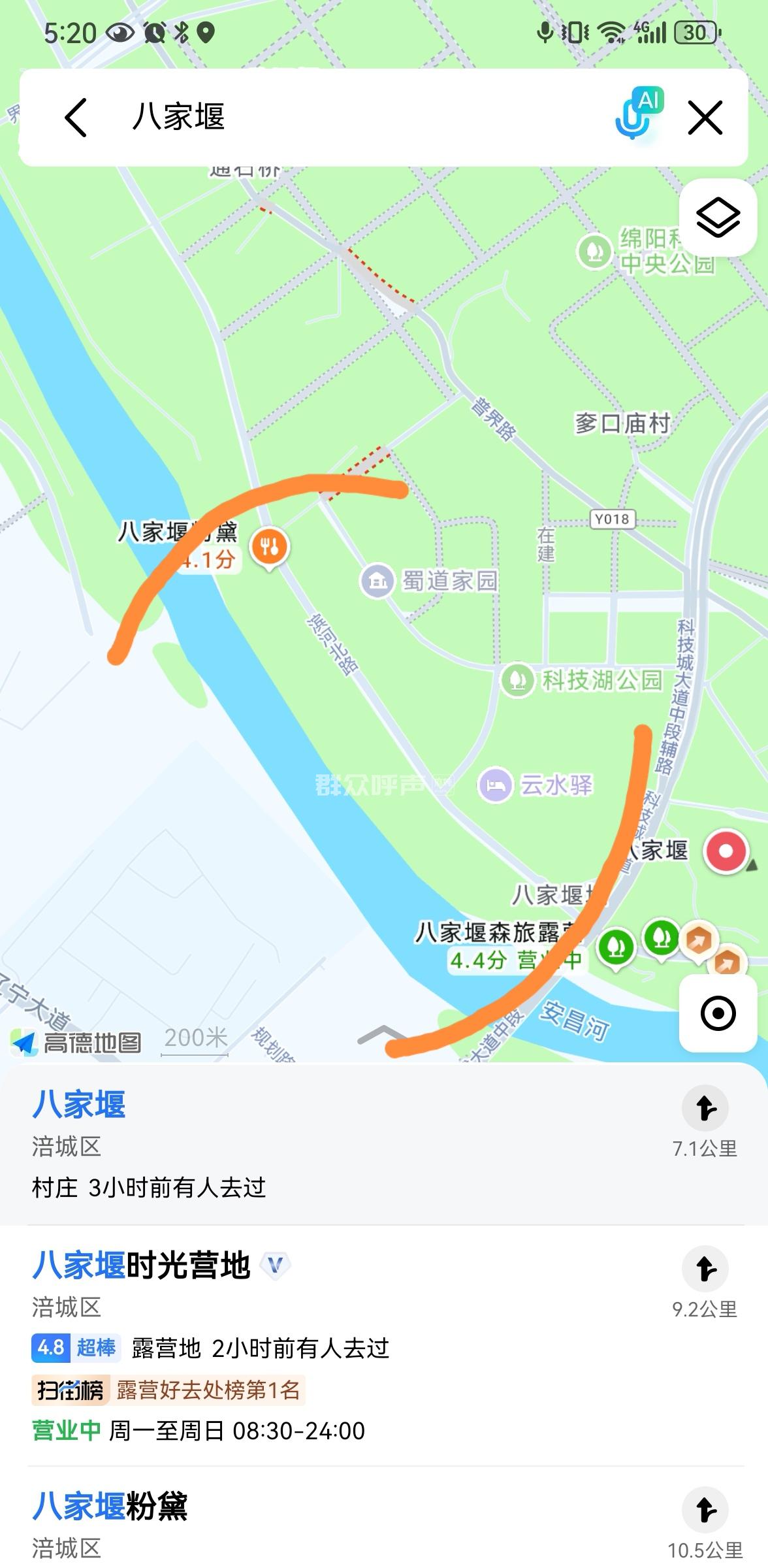Image resolution: width=768 pixels, height=1568 pixels.
Task: Start route to 八家堰粉黛, 10.5公里
Action: click(705, 1509)
